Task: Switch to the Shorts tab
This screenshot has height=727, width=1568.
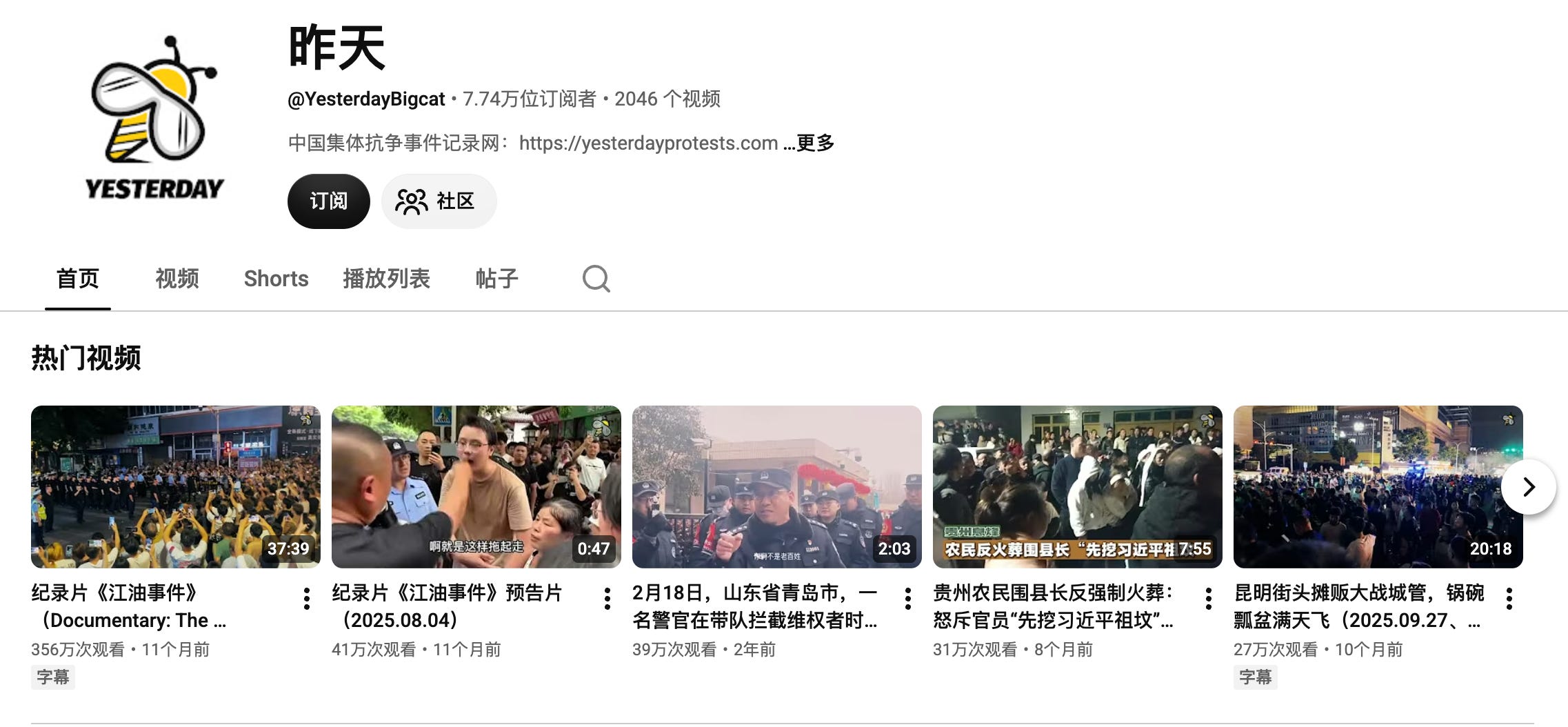Action: (276, 279)
